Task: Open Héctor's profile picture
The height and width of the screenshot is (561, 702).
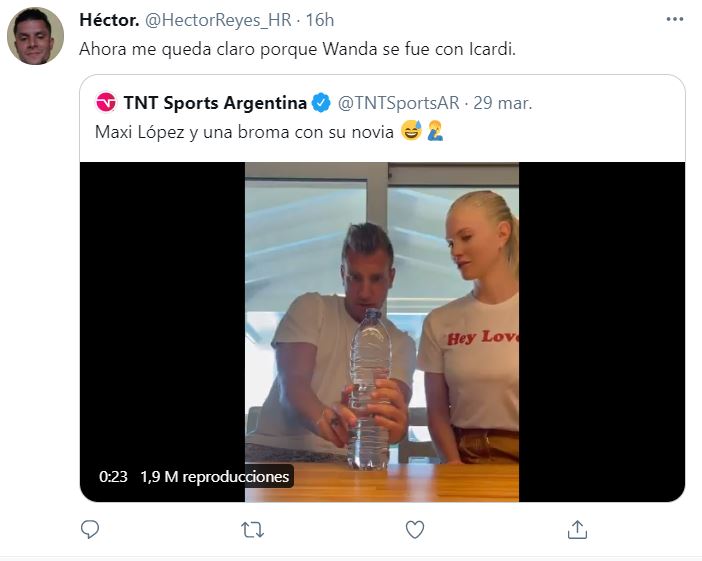Action: click(x=36, y=37)
